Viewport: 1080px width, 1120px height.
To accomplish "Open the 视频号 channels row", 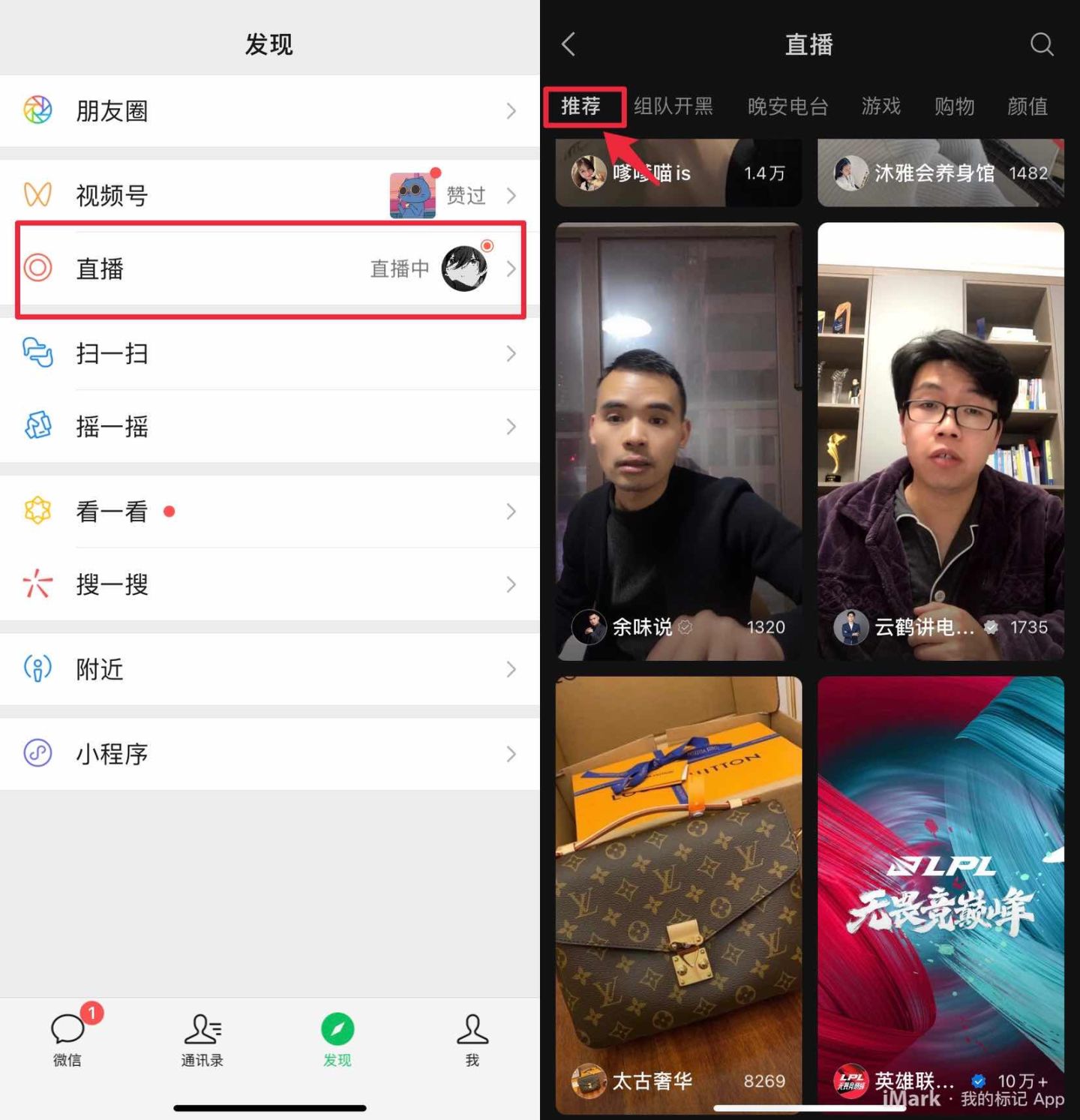I will point(268,195).
